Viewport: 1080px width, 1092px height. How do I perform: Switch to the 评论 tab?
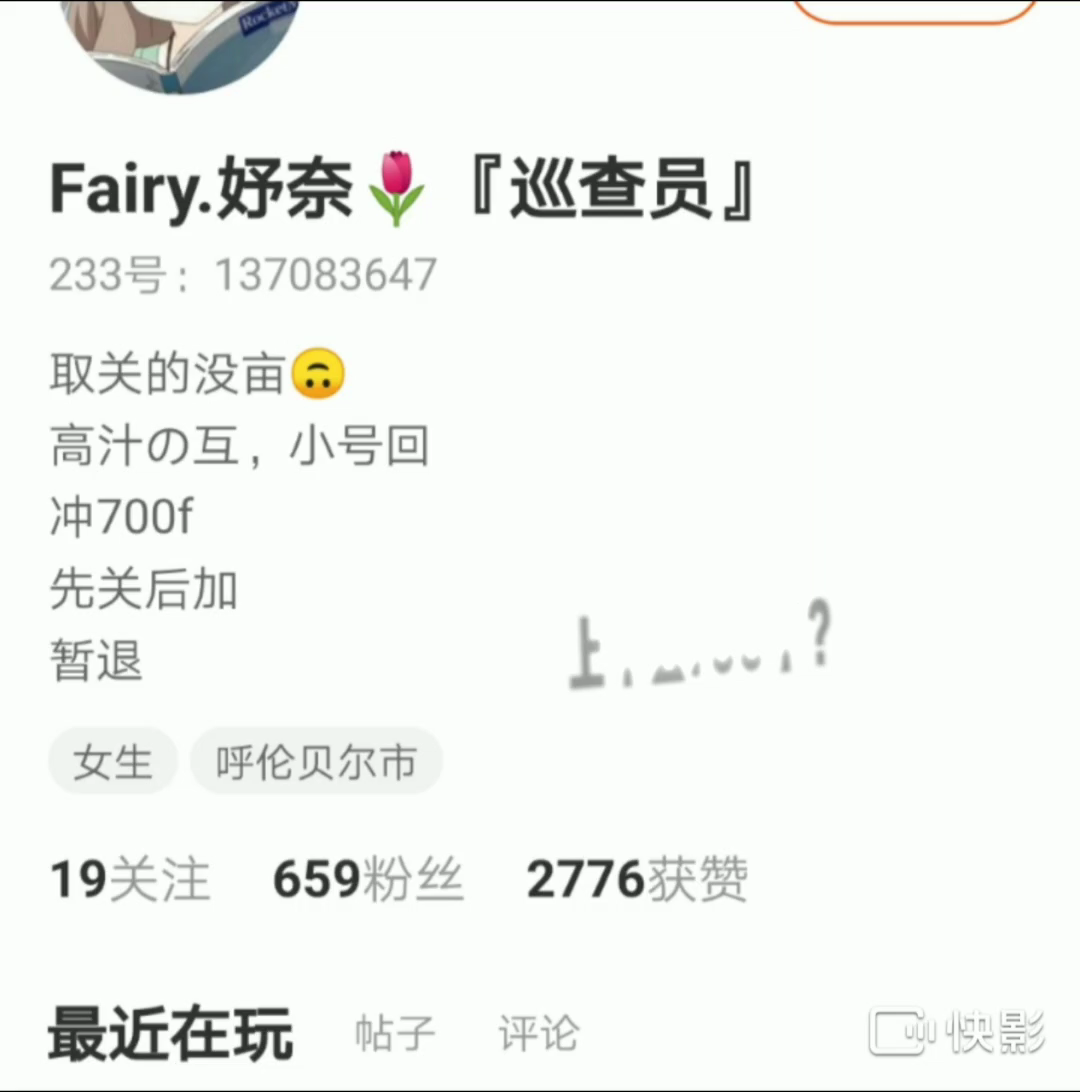point(539,1033)
